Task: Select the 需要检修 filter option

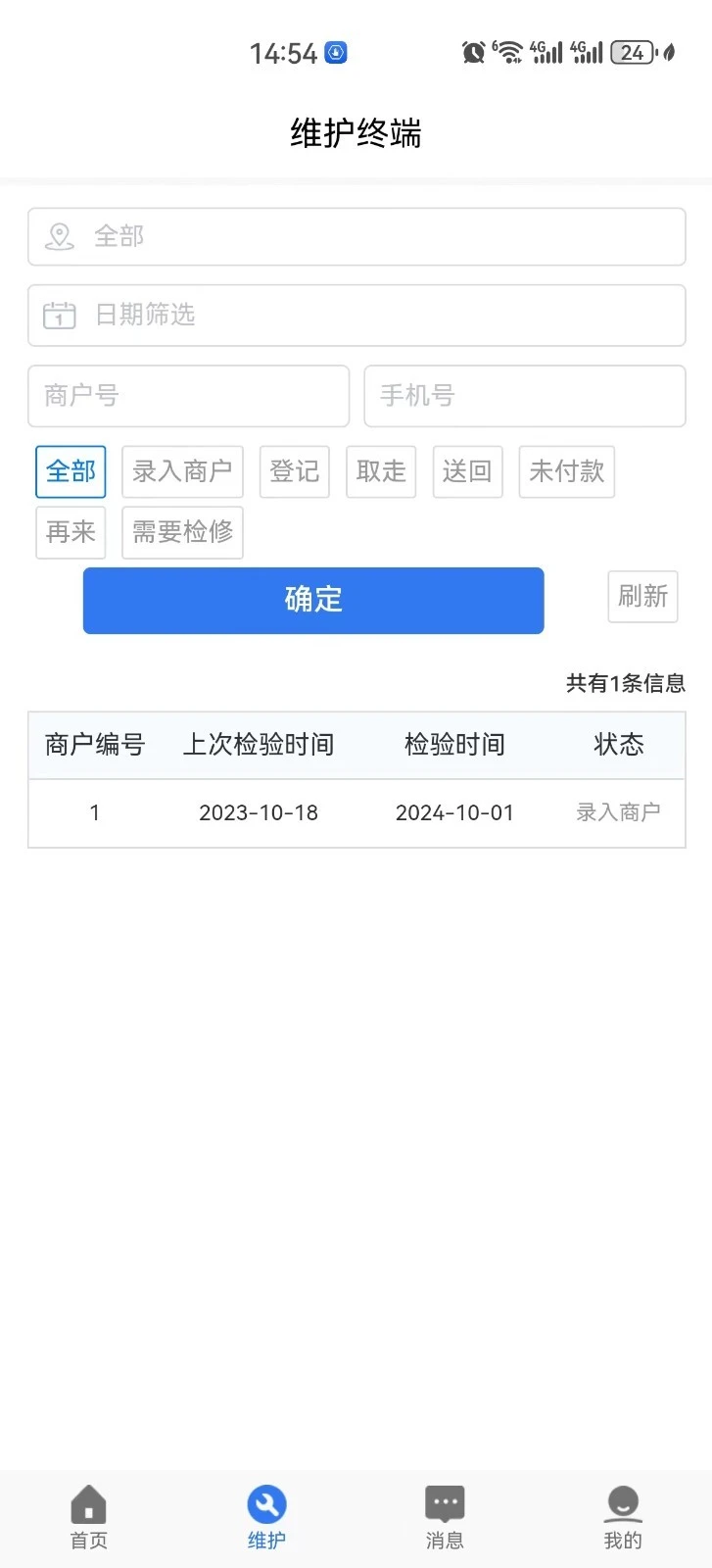Action: (x=181, y=532)
